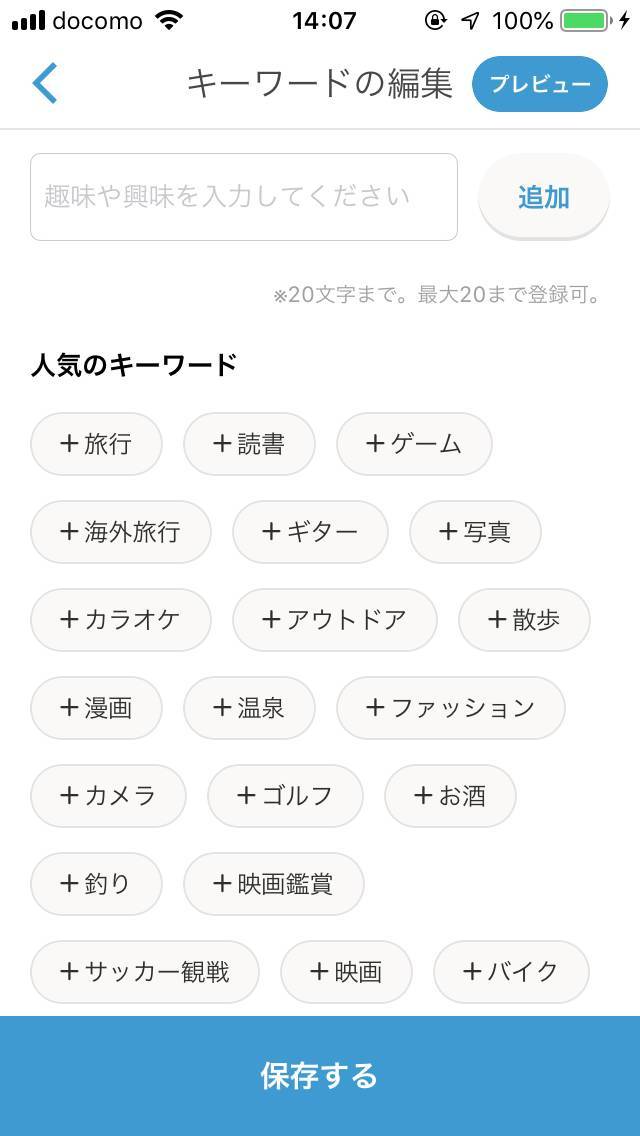Choose the ギター keyword chip
This screenshot has height=1136, width=640.
(x=310, y=532)
